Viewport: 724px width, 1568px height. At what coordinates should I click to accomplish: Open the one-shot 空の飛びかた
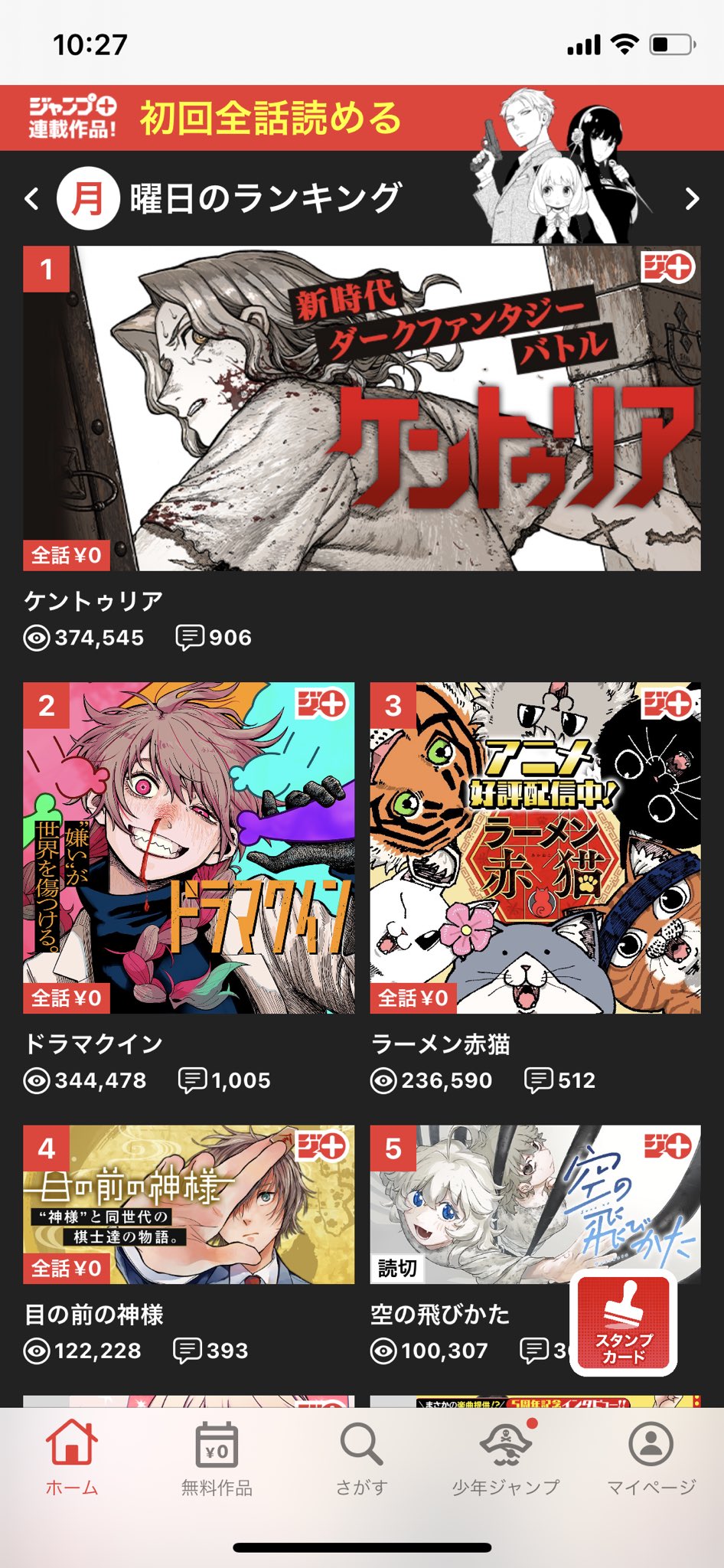point(535,1204)
